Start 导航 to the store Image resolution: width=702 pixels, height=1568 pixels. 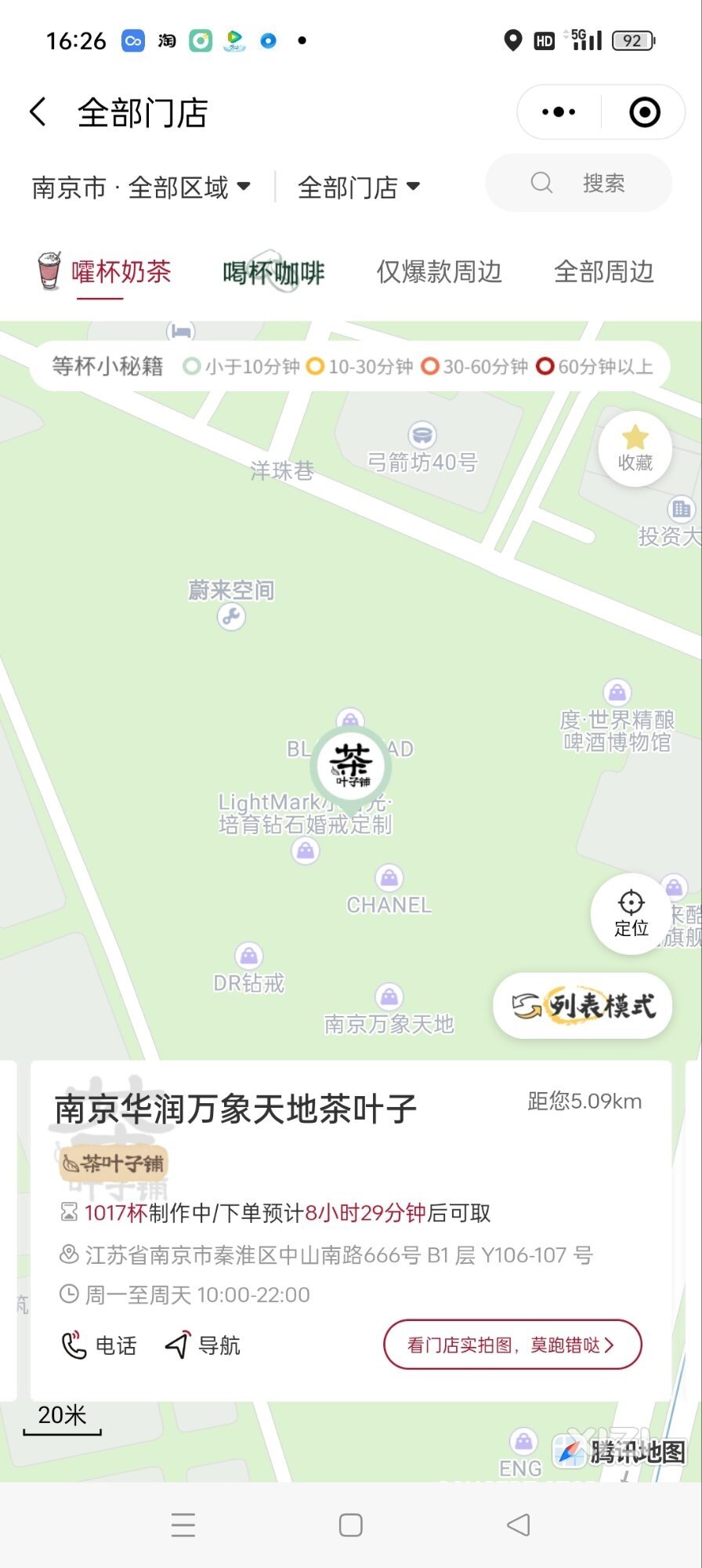click(x=203, y=1345)
